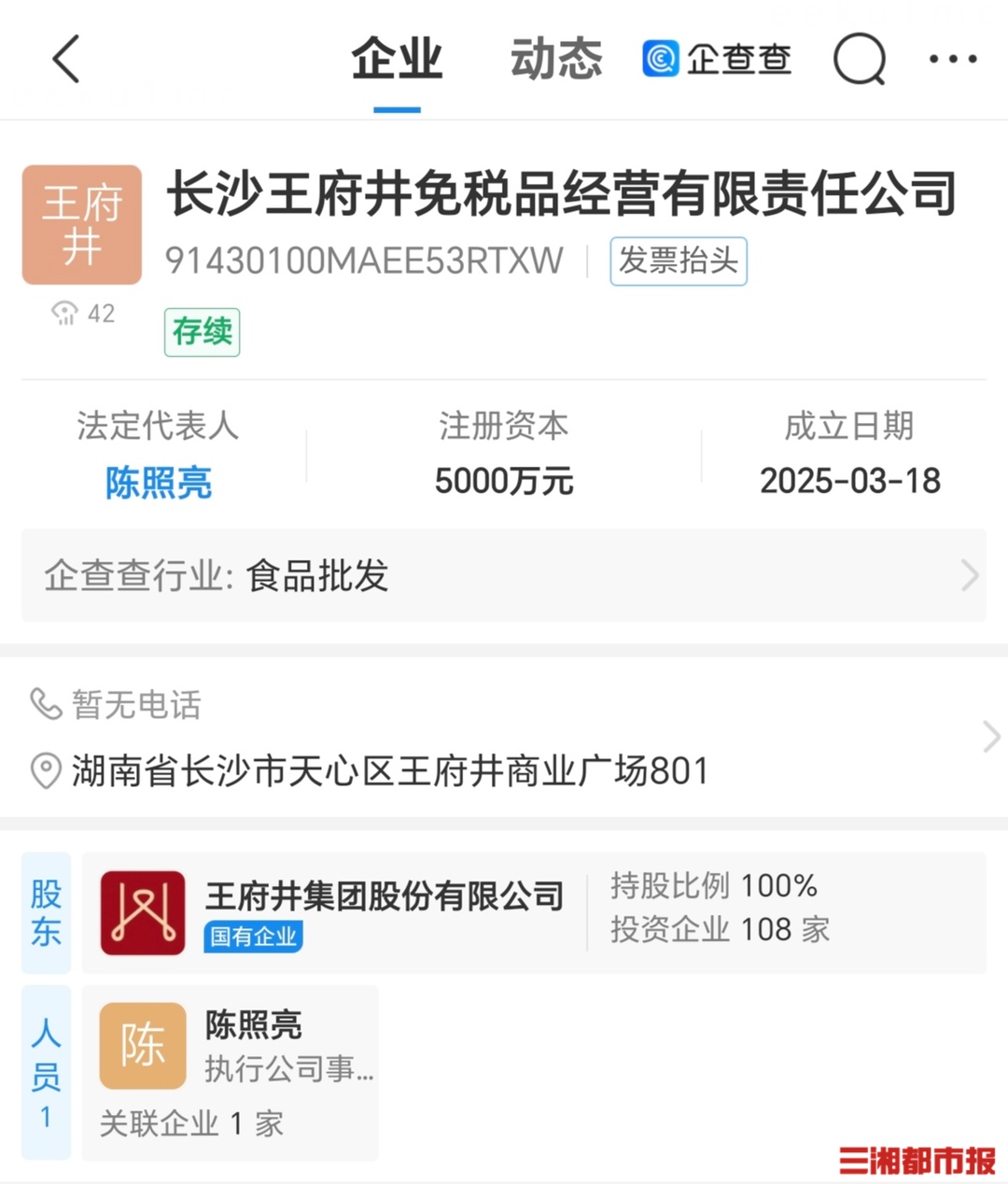The height and width of the screenshot is (1184, 1008).
Task: Open the three-dot overflow menu
Action: coord(953,60)
